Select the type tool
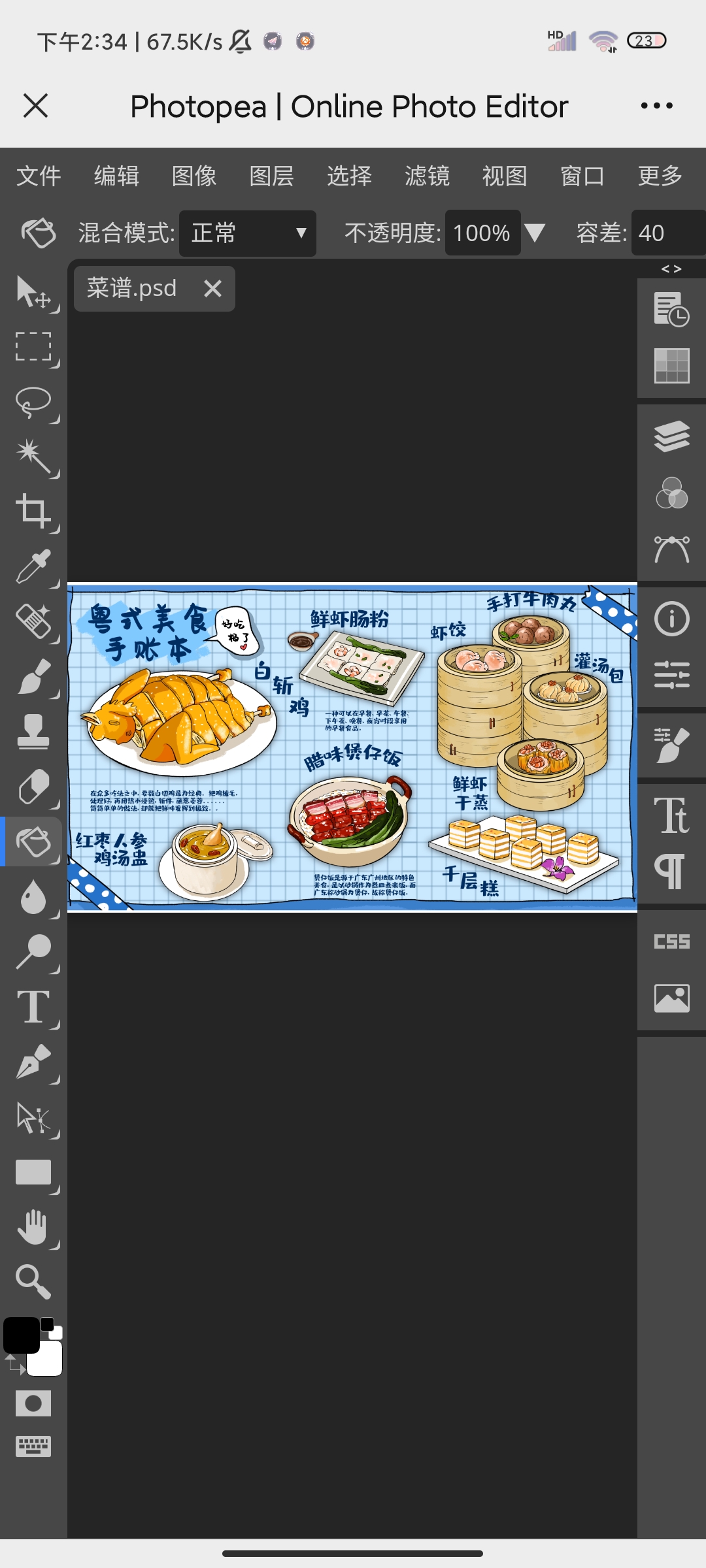 (33, 1006)
